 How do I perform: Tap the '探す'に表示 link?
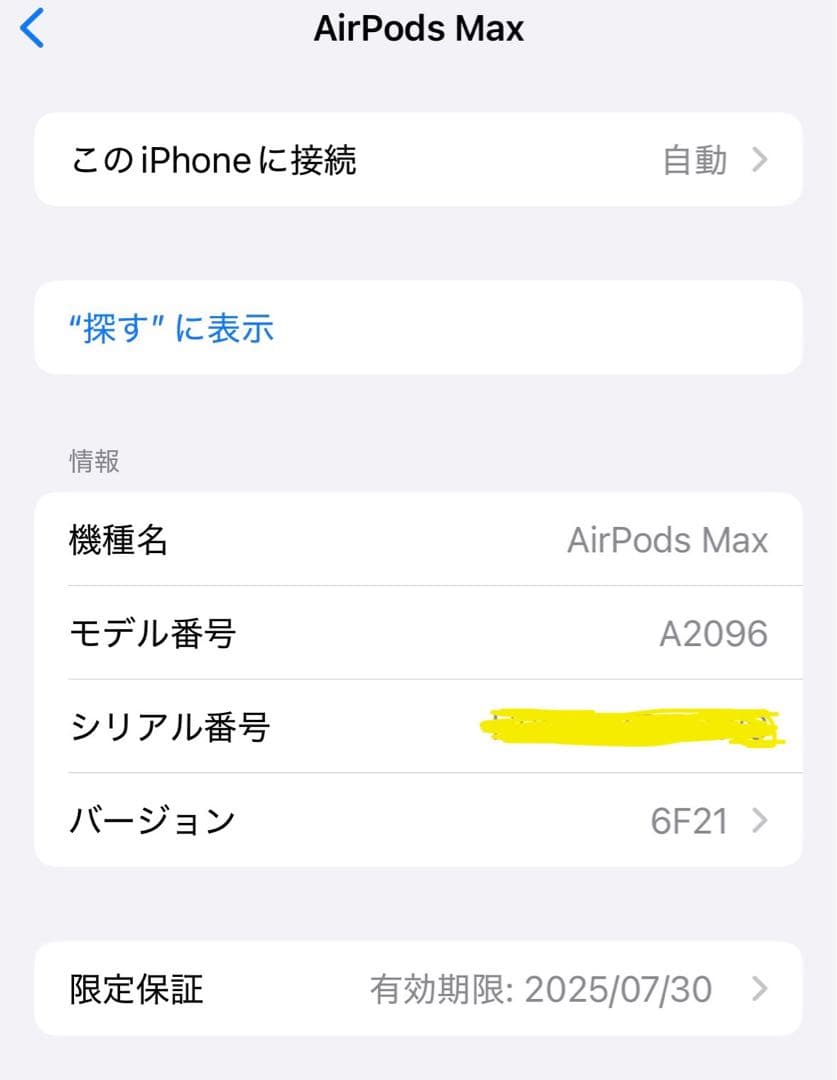[170, 327]
